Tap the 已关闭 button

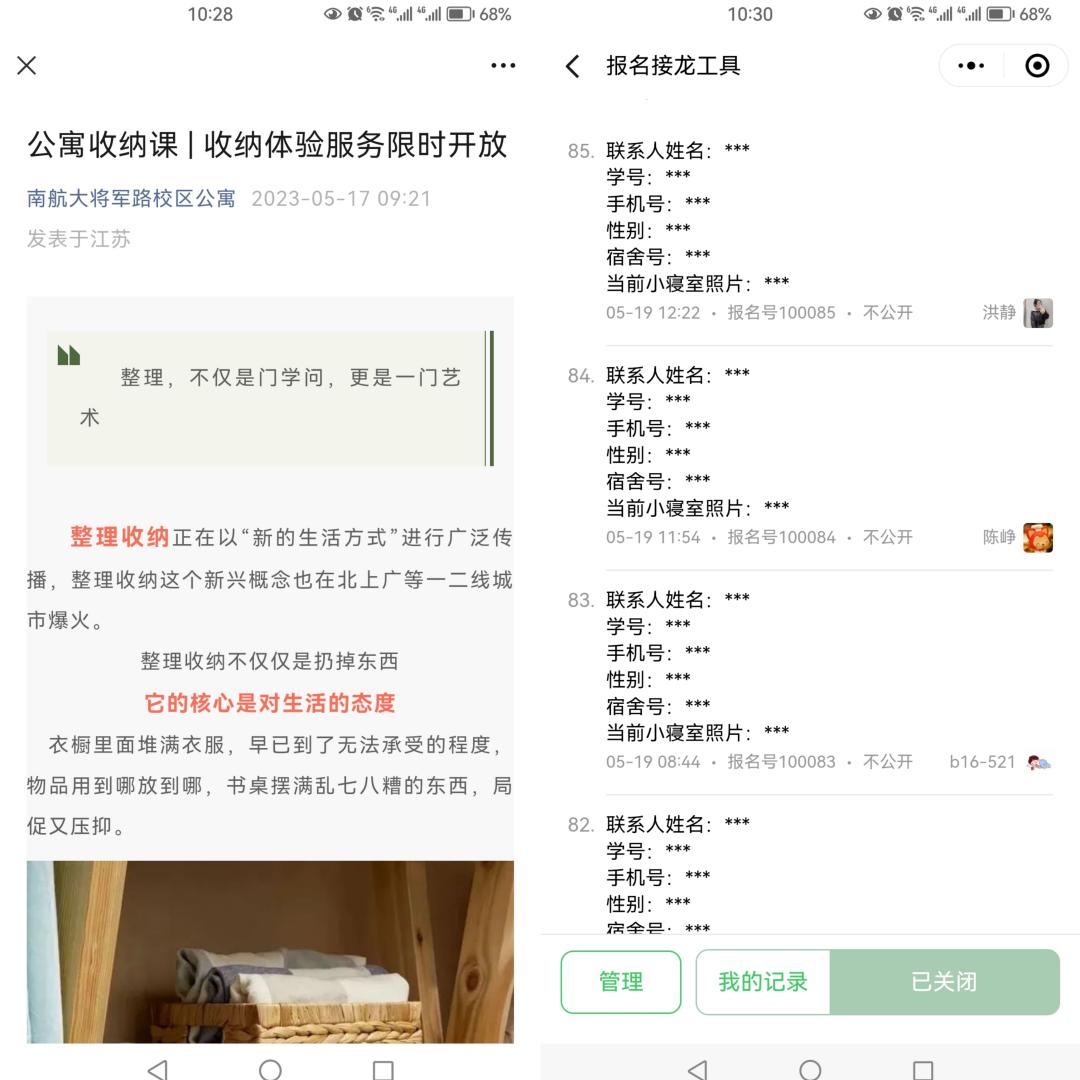click(944, 982)
